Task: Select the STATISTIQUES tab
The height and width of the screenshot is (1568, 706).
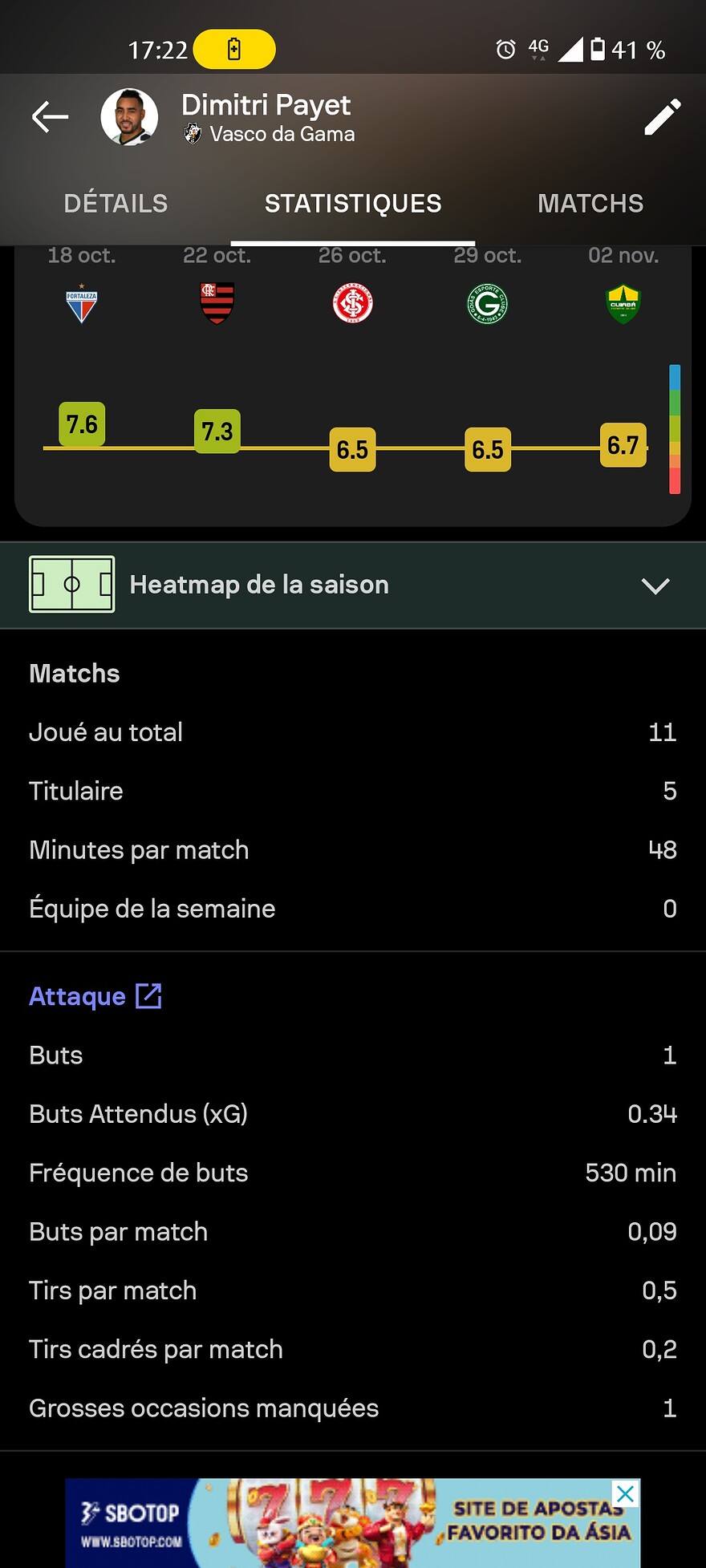Action: (353, 204)
